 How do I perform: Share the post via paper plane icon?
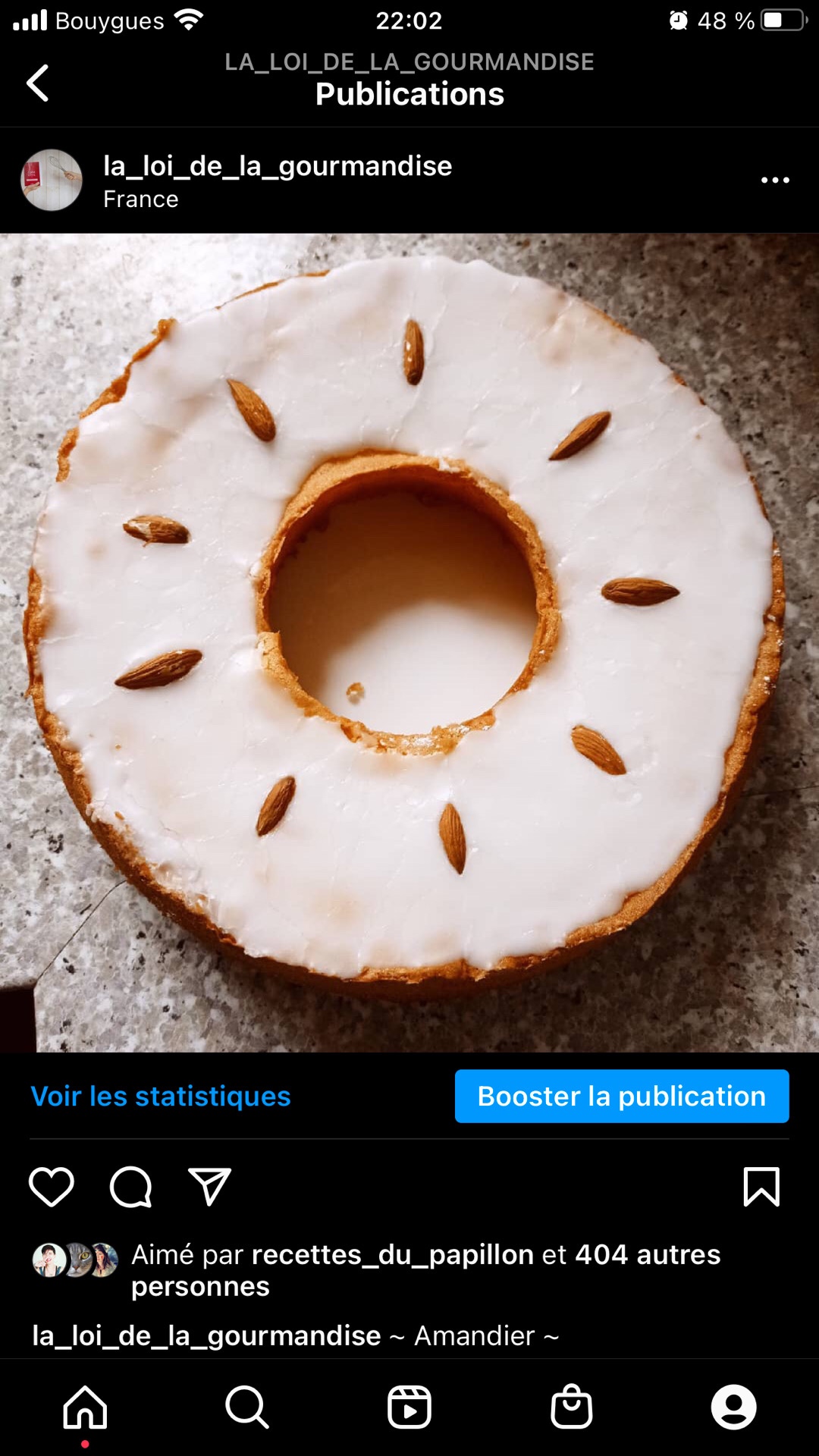click(209, 1186)
